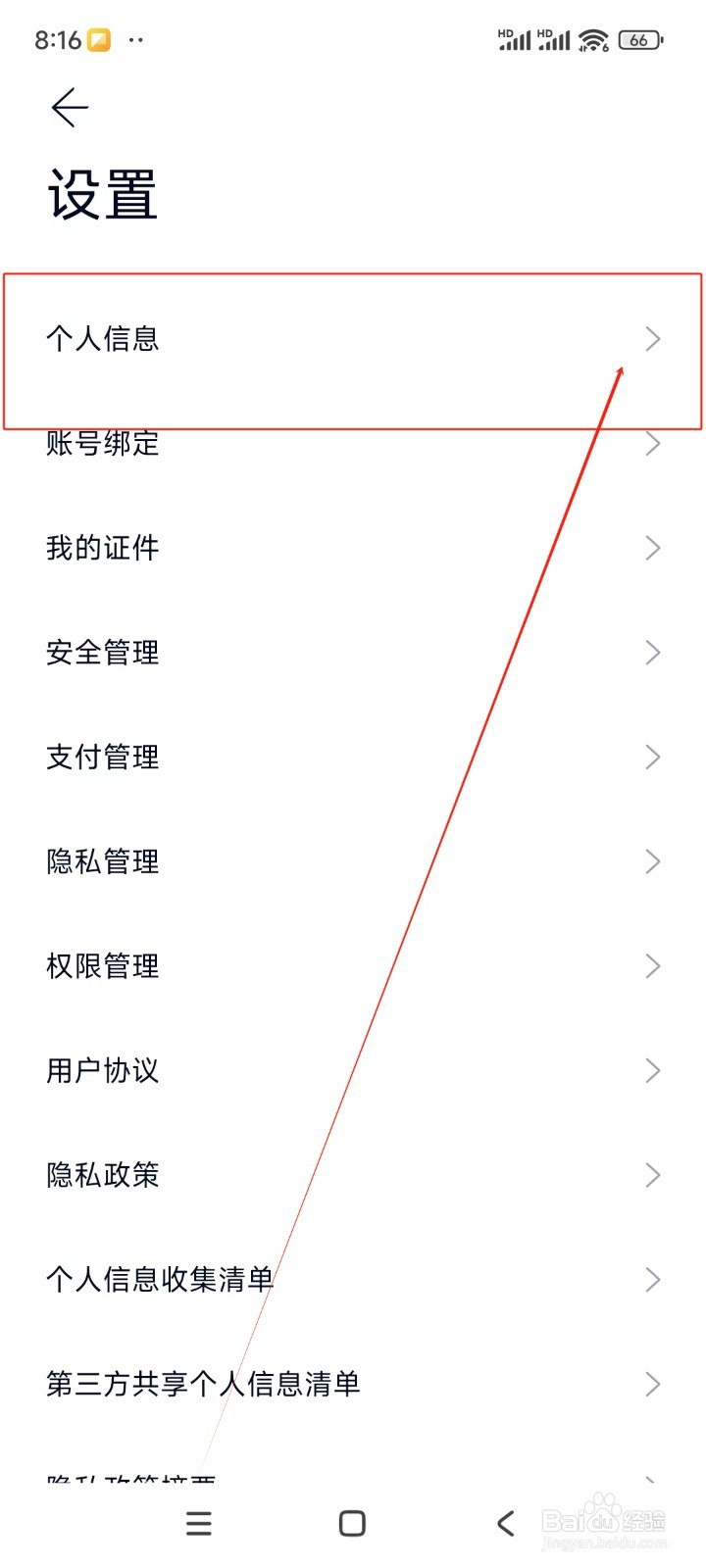Open the 支付管理 settings entry
The image size is (706, 1568).
pyautogui.click(x=103, y=757)
